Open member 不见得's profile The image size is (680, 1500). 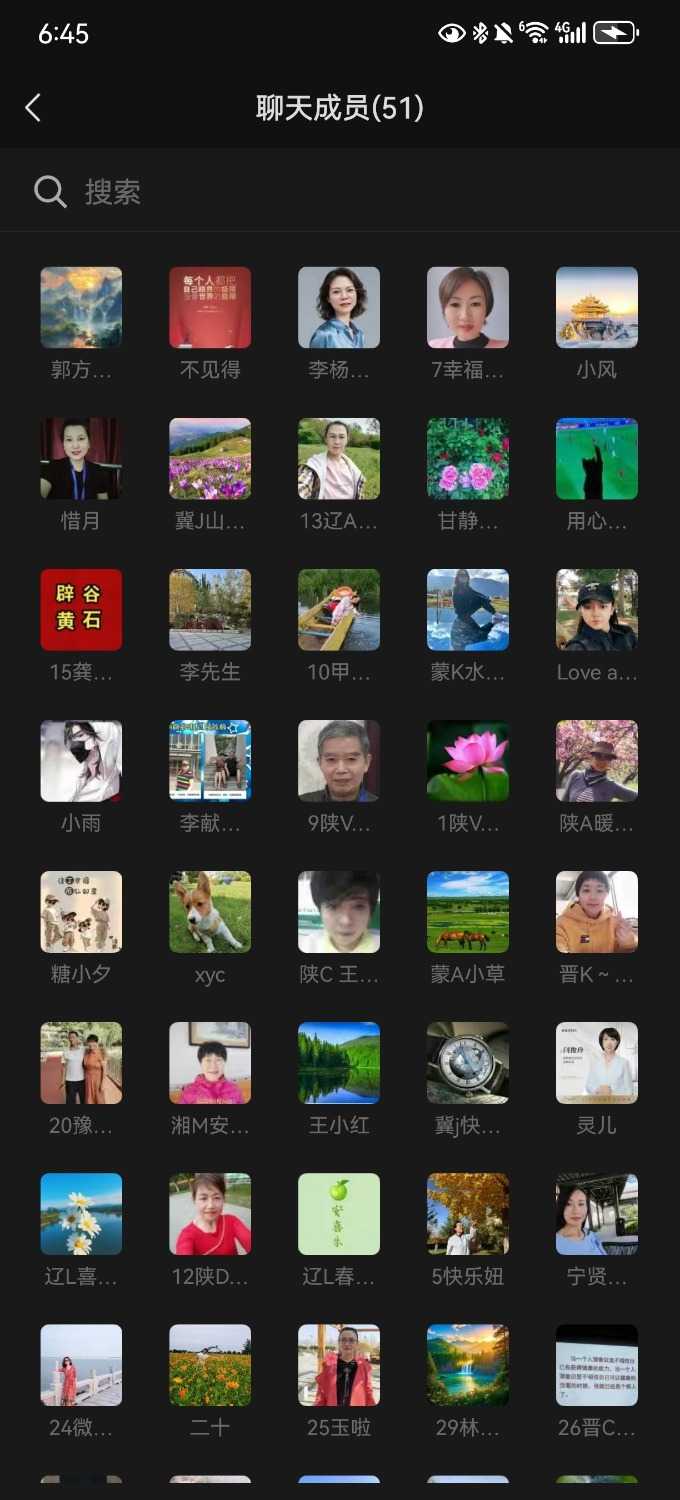210,308
